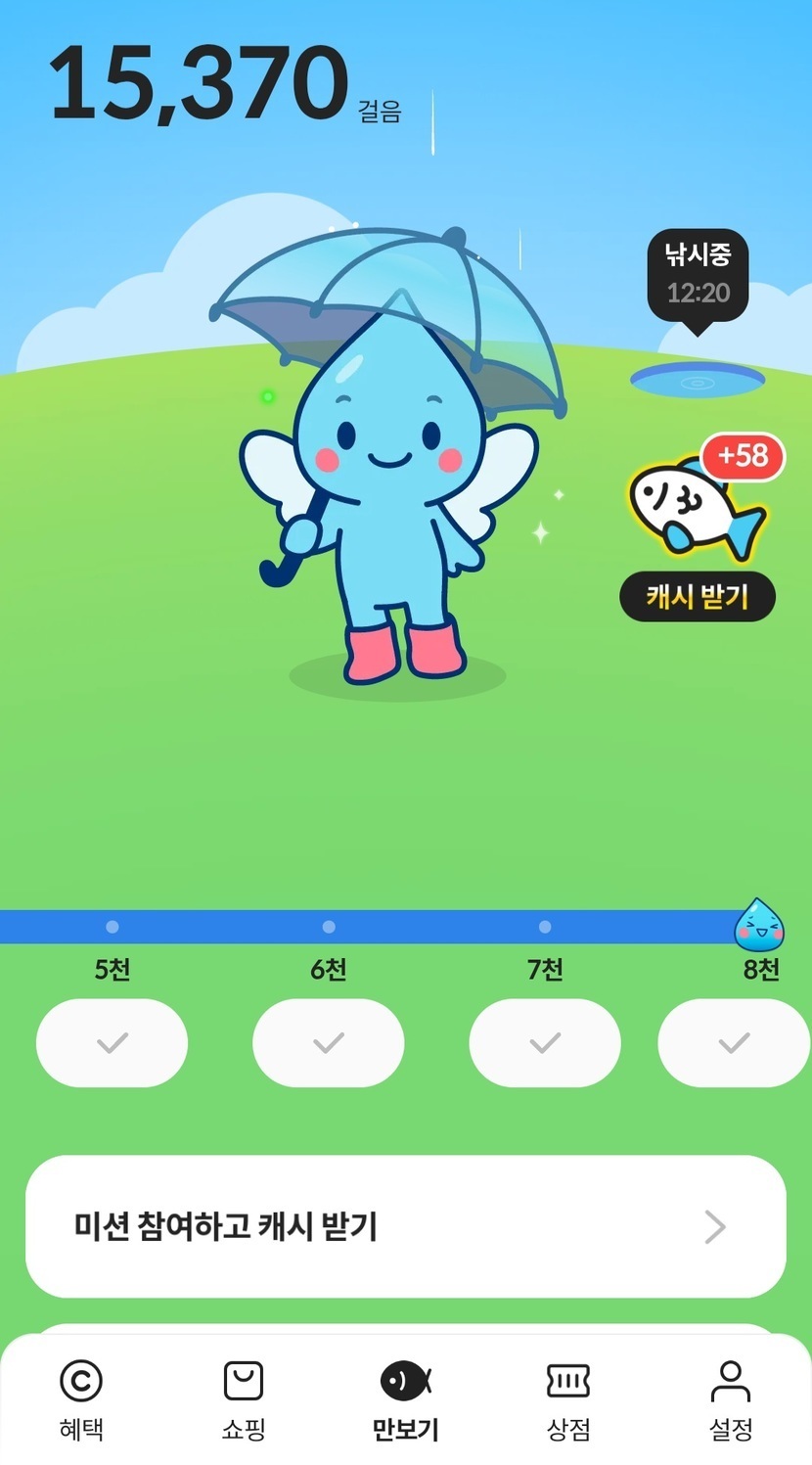Select the 만보기 tab
This screenshot has width=812, height=1465.
406,1399
